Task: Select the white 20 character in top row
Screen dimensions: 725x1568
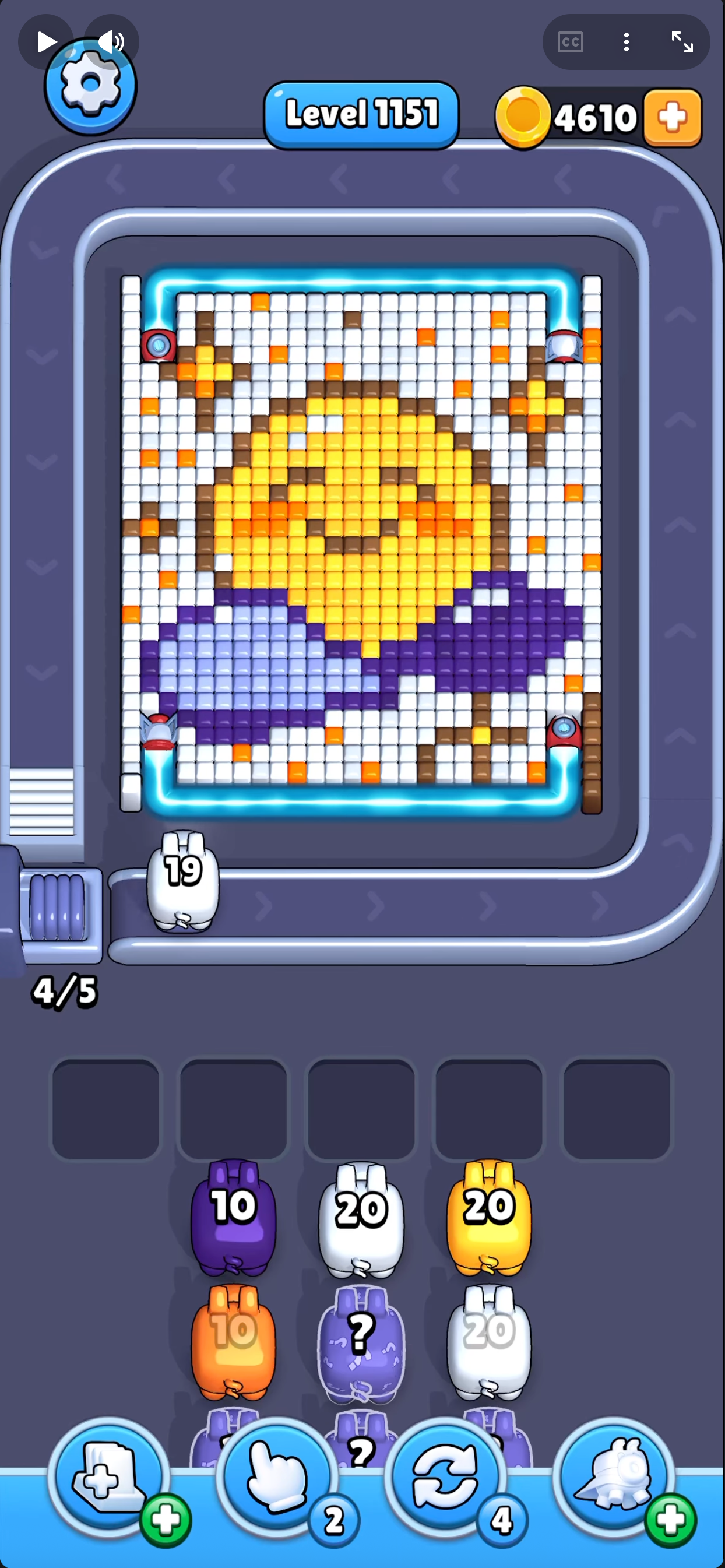Action: click(x=361, y=1219)
